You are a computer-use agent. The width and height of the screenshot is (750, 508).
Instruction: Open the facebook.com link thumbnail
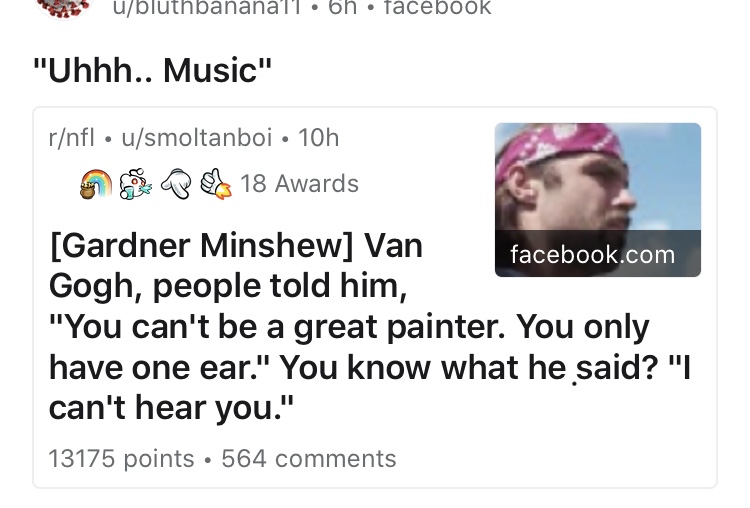point(597,199)
